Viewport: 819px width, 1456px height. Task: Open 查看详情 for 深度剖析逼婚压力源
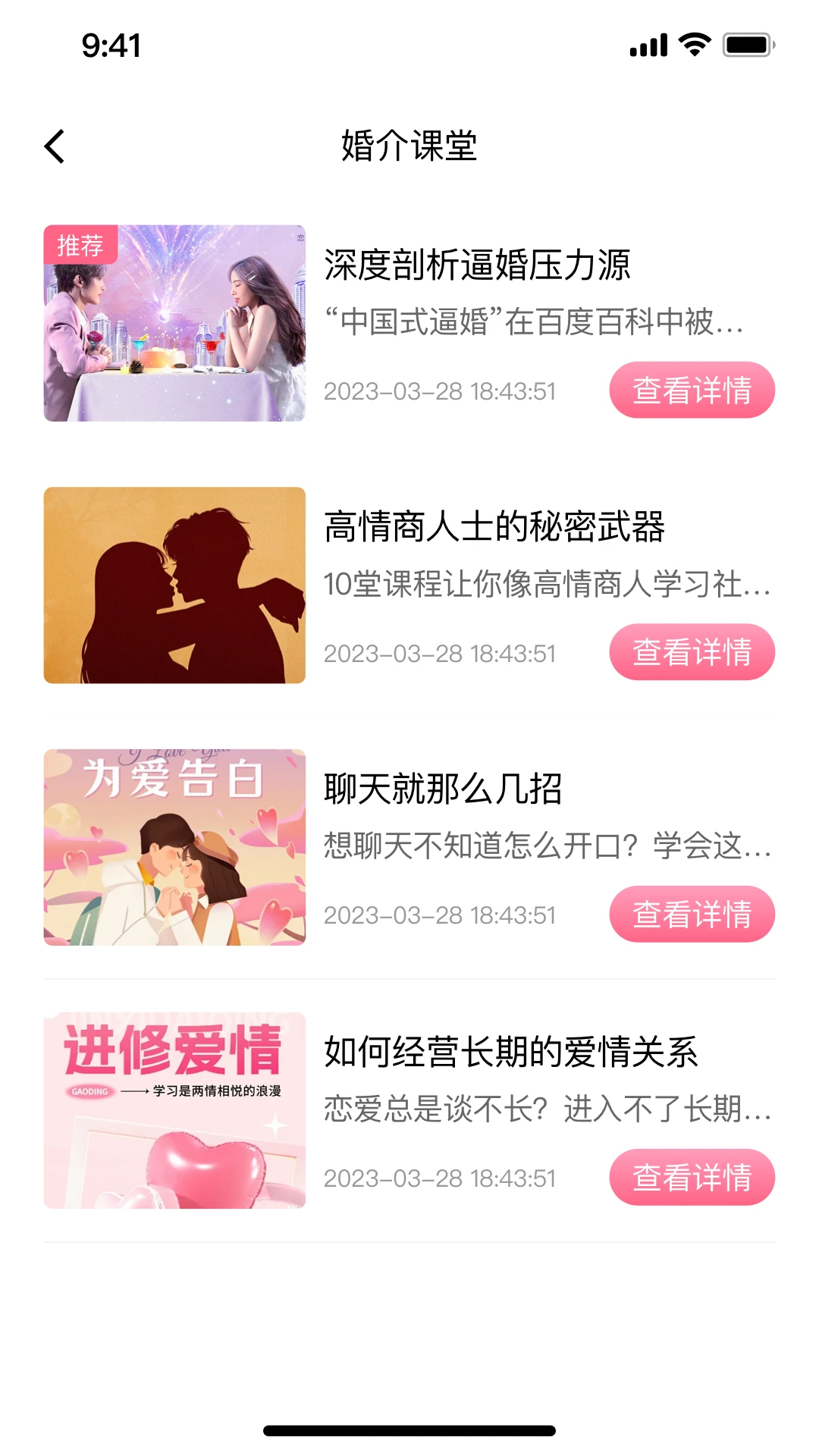click(692, 390)
